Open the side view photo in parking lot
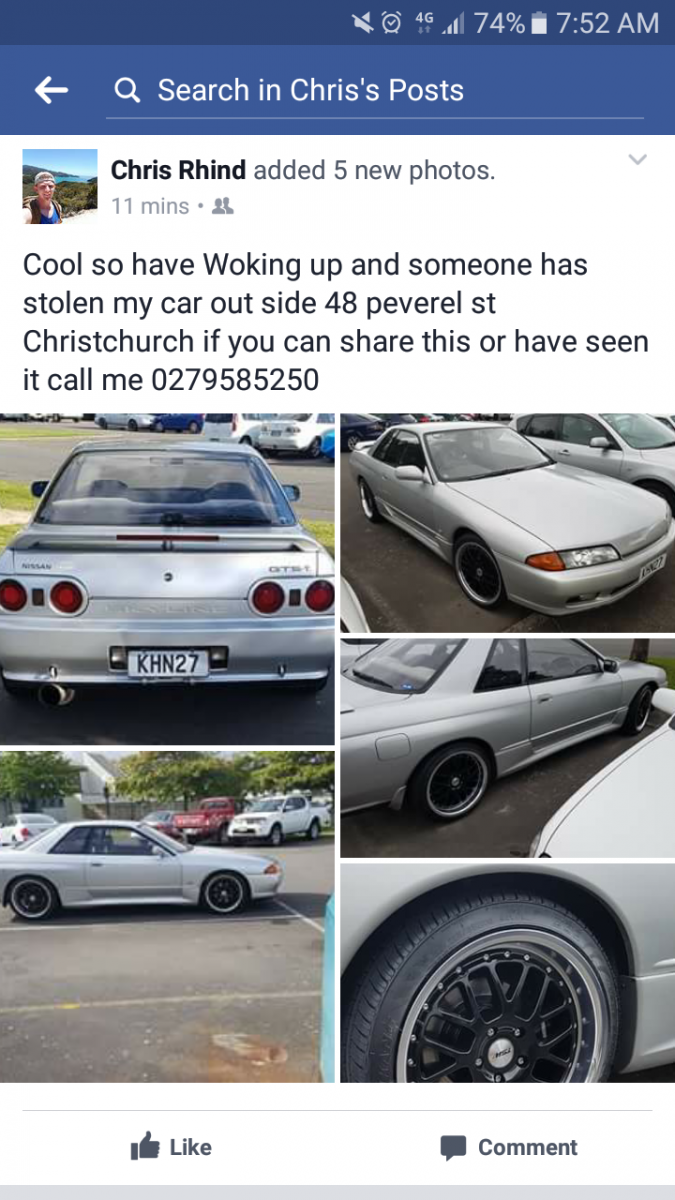Viewport: 675px width, 1200px height. tap(167, 915)
